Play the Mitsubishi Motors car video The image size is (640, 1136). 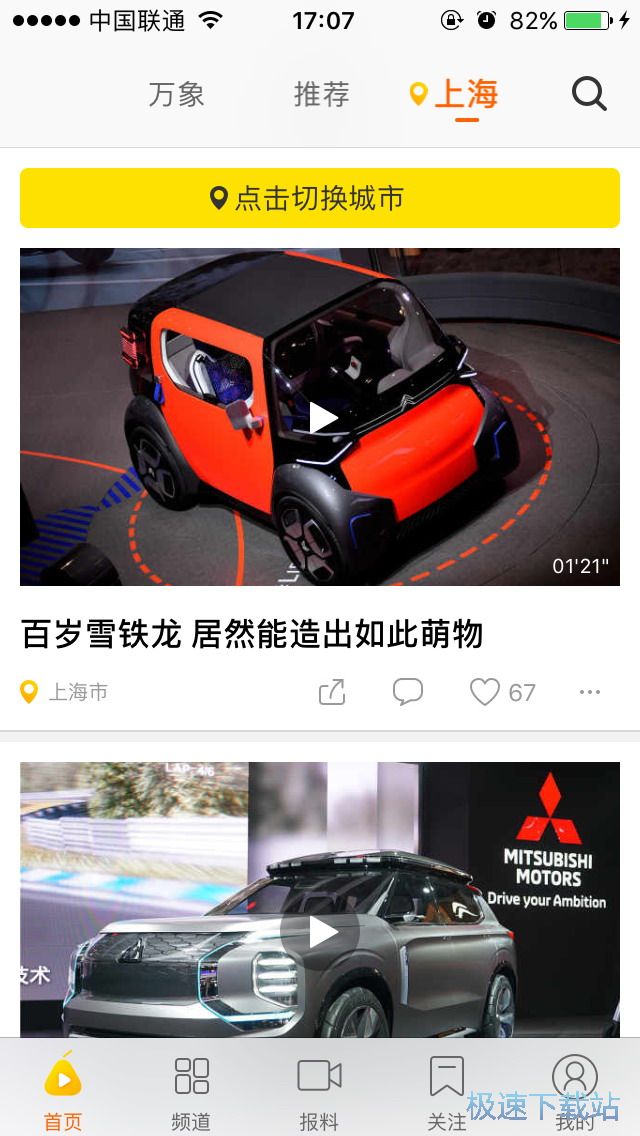(x=322, y=933)
